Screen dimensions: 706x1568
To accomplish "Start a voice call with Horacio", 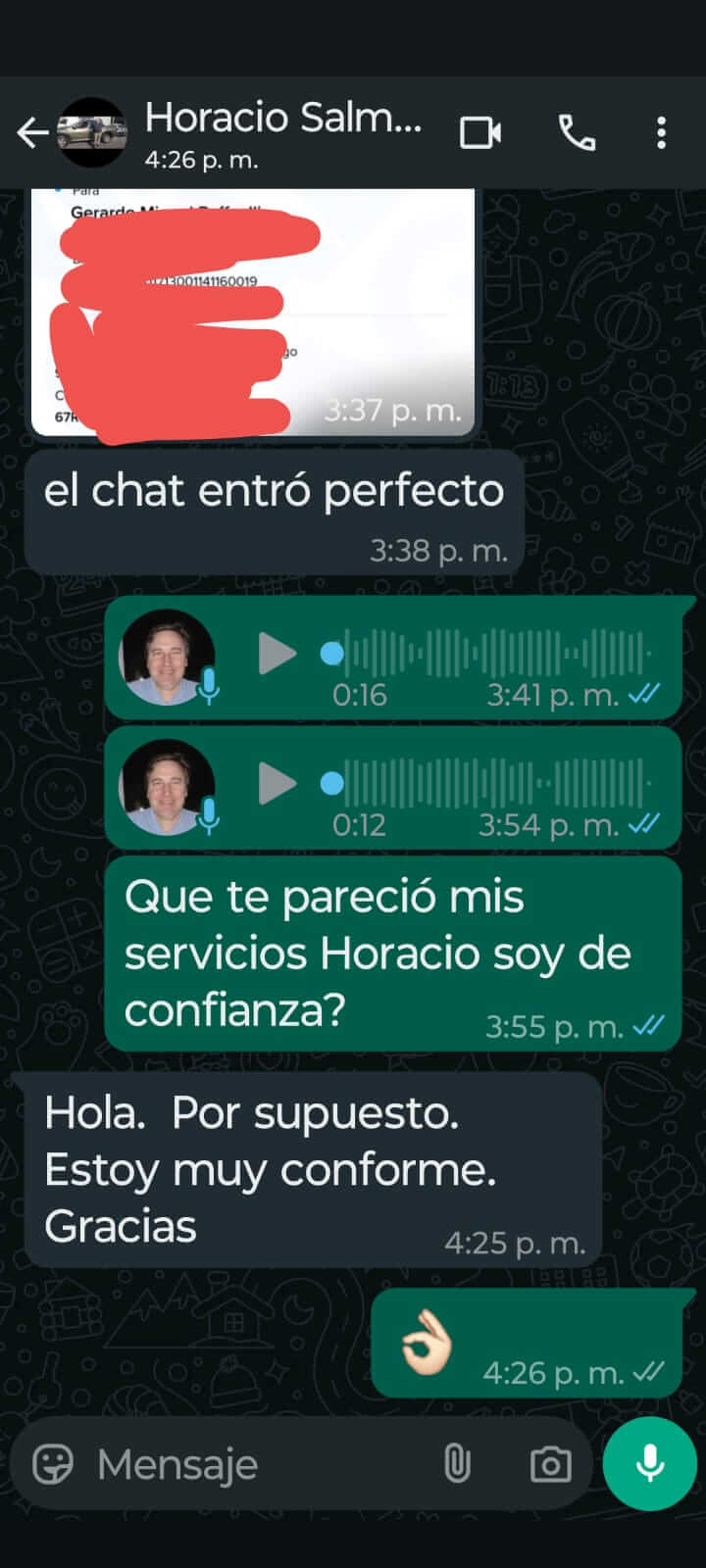I will [x=577, y=132].
